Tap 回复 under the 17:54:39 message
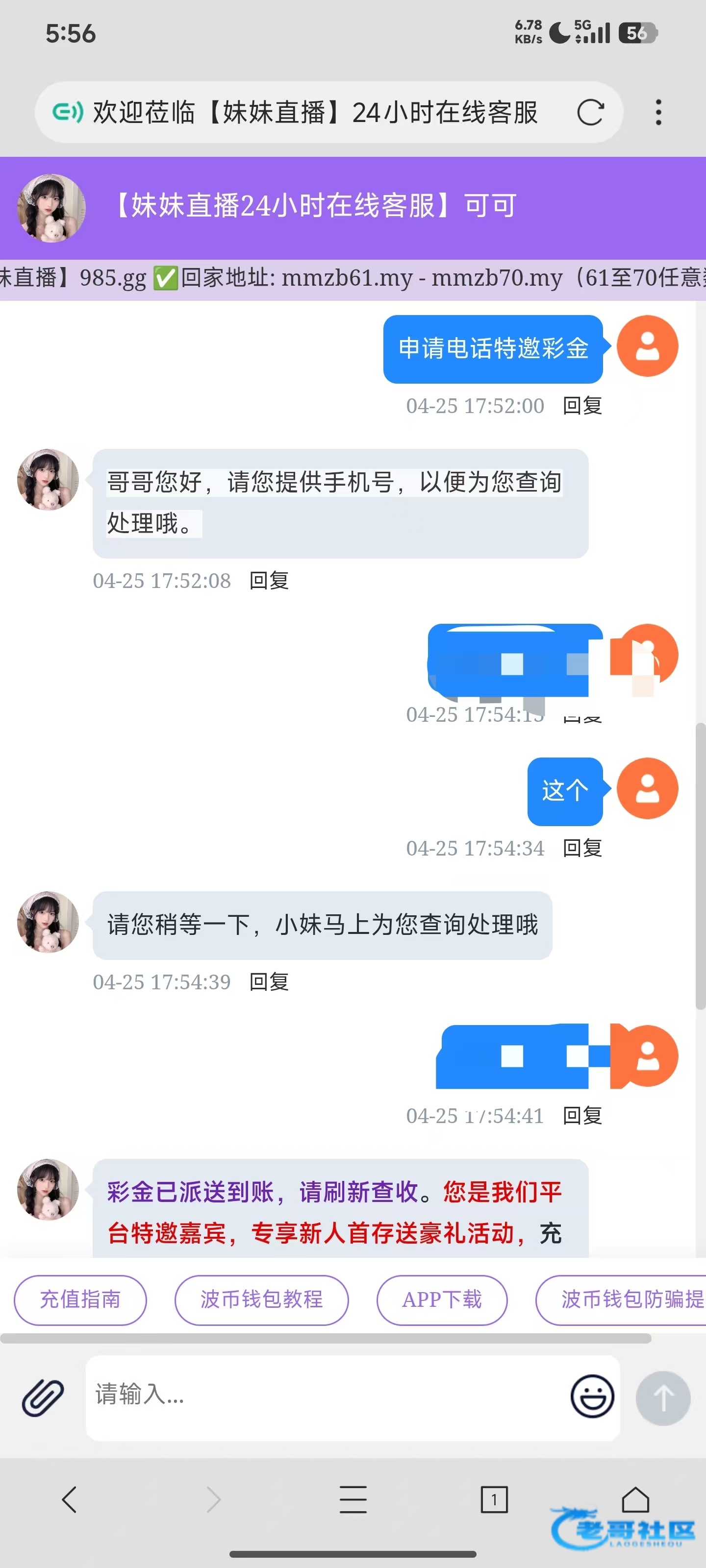The image size is (706, 1568). click(x=269, y=982)
